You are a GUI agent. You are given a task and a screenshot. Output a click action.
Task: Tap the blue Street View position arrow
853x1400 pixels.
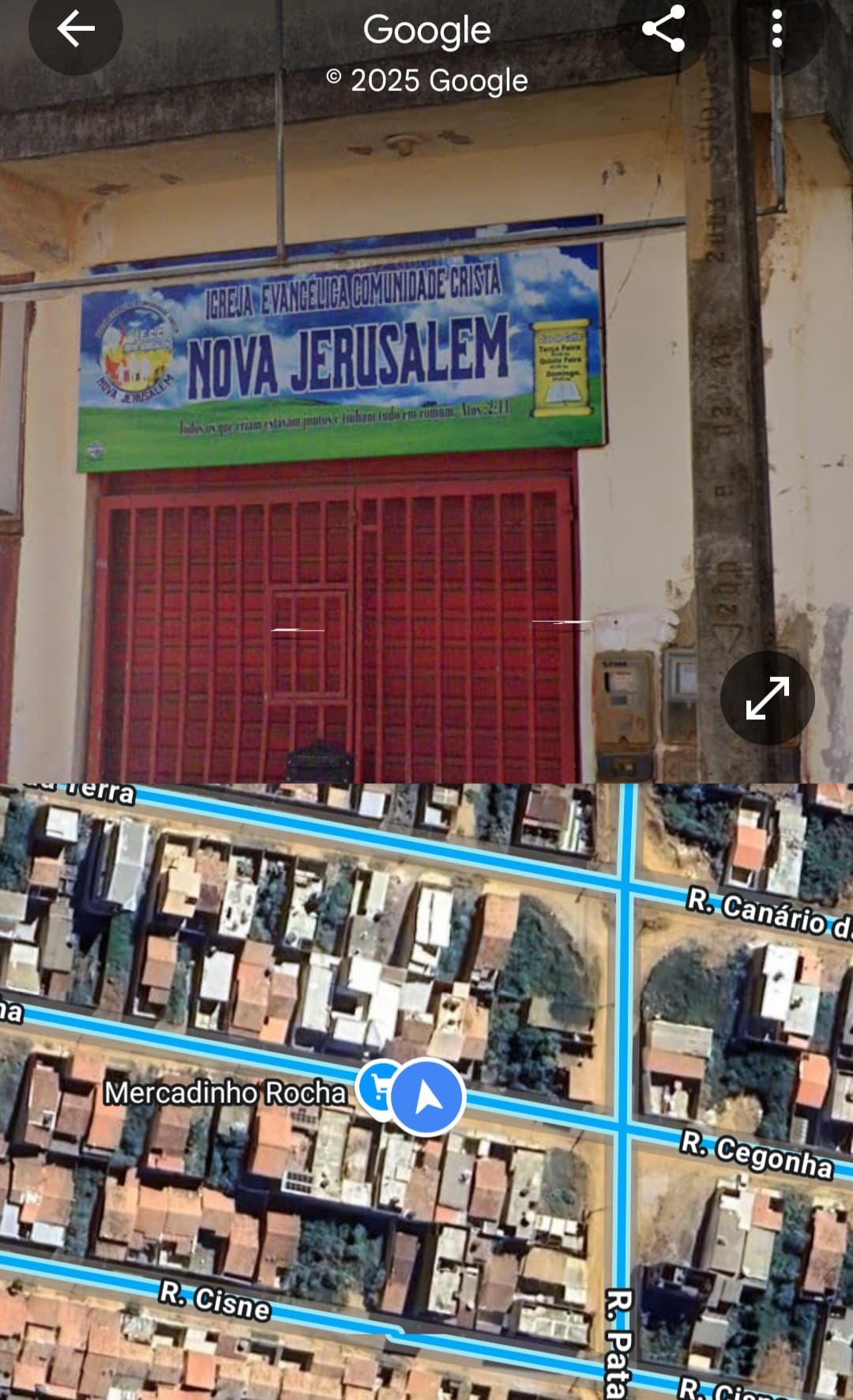coord(427,1097)
